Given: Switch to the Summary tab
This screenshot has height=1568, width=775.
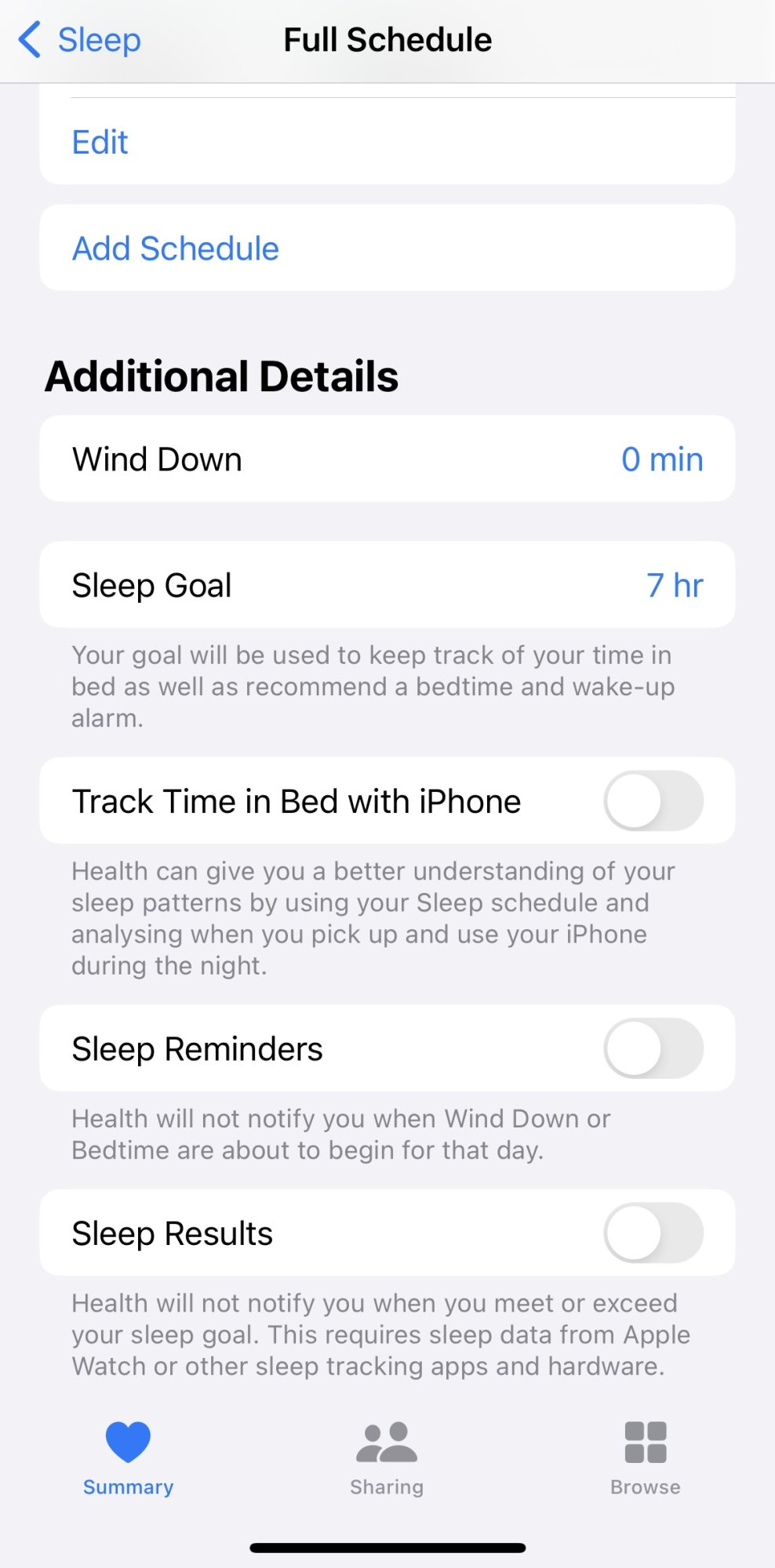Looking at the screenshot, I should (128, 1457).
